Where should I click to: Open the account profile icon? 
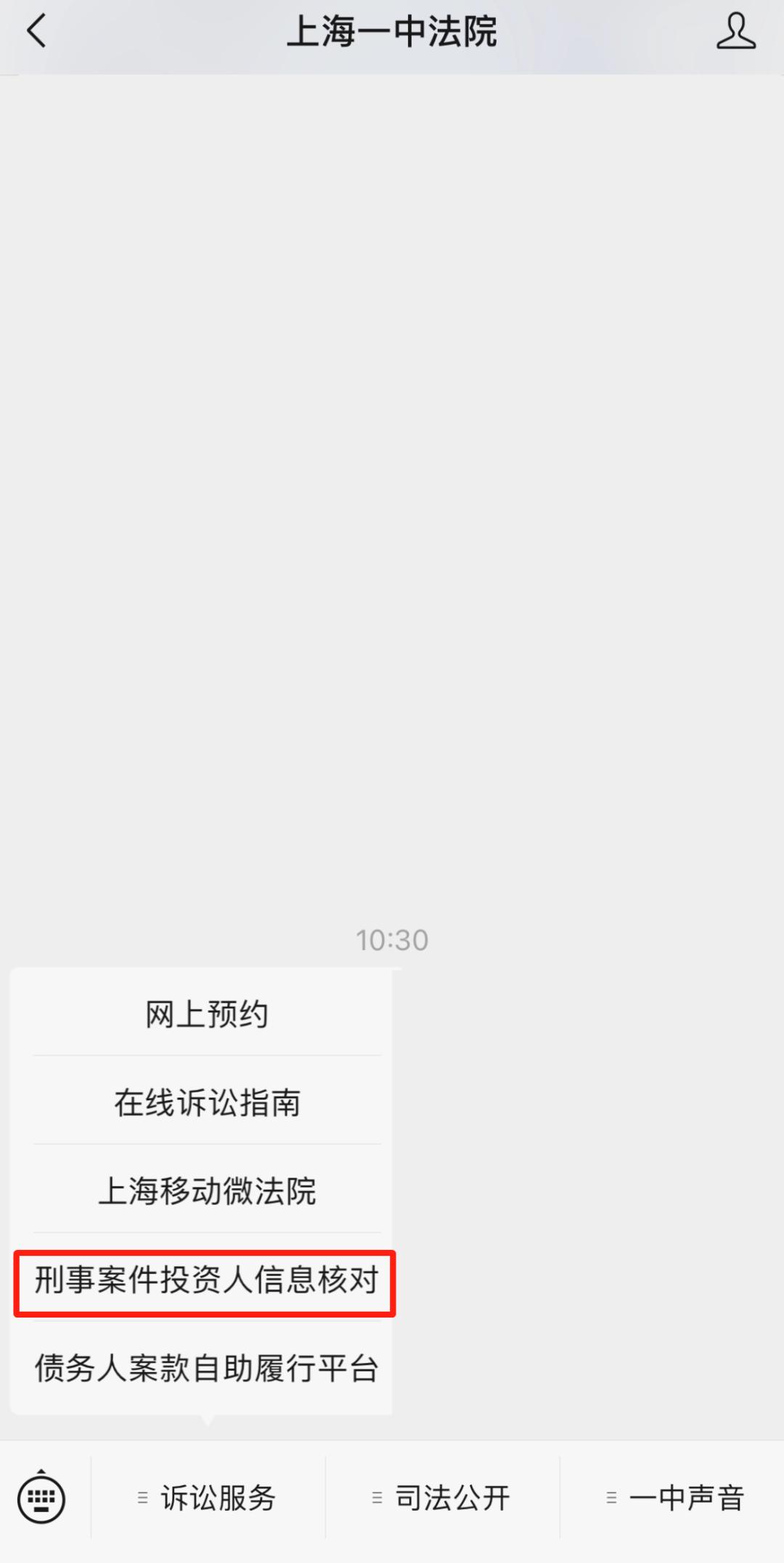pos(735,32)
